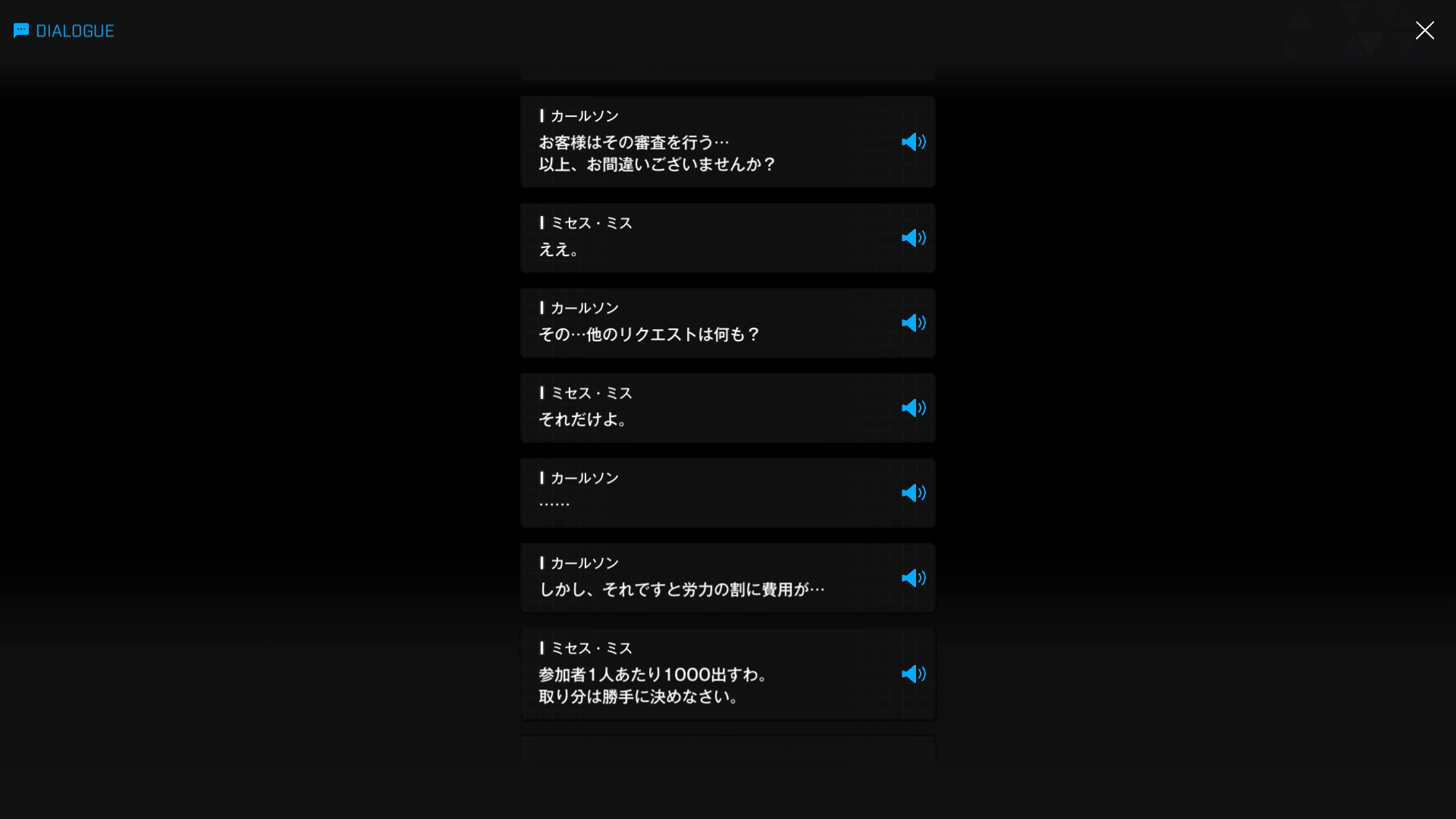The height and width of the screenshot is (819, 1456).
Task: Play audio for 参加者1人あたり1000出すわ line
Action: (913, 674)
